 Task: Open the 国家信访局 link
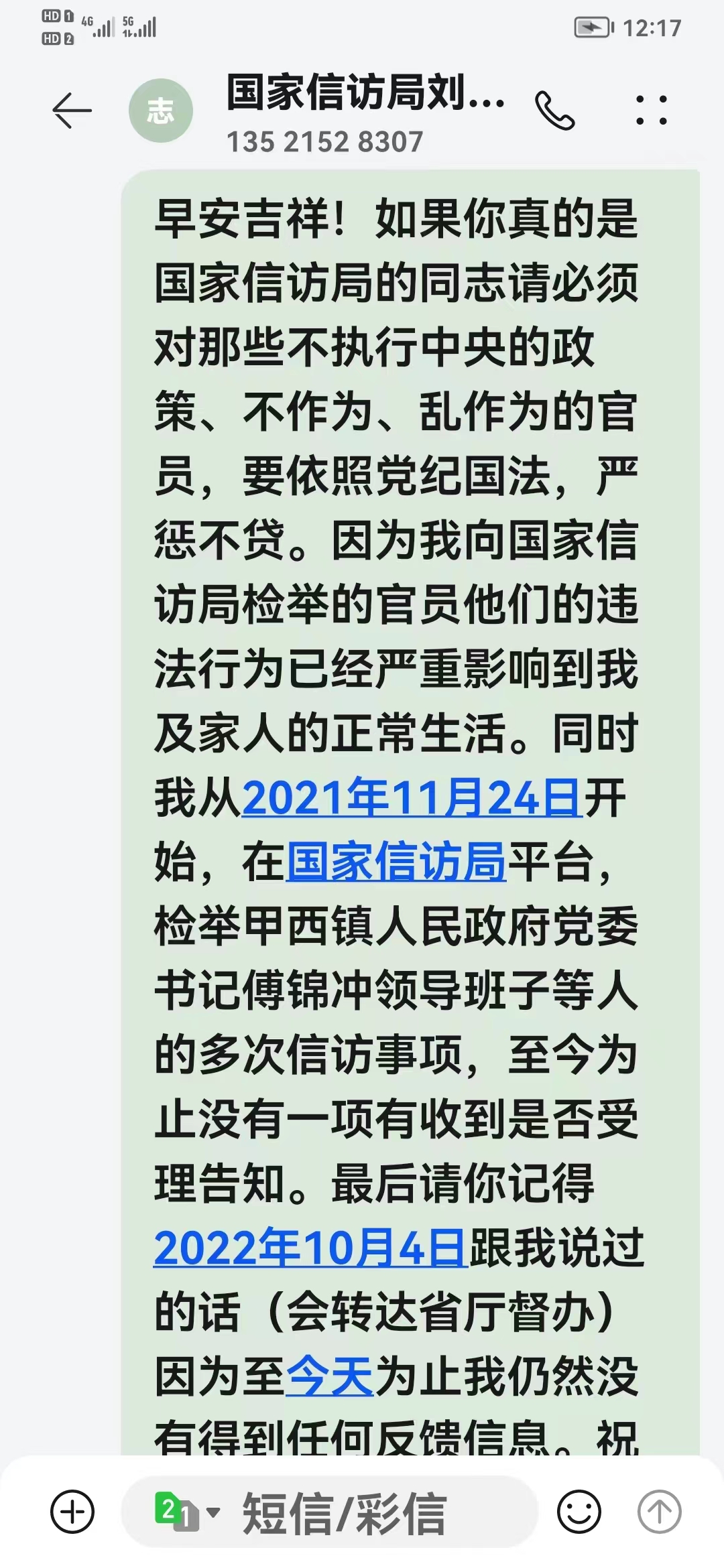coord(396,862)
